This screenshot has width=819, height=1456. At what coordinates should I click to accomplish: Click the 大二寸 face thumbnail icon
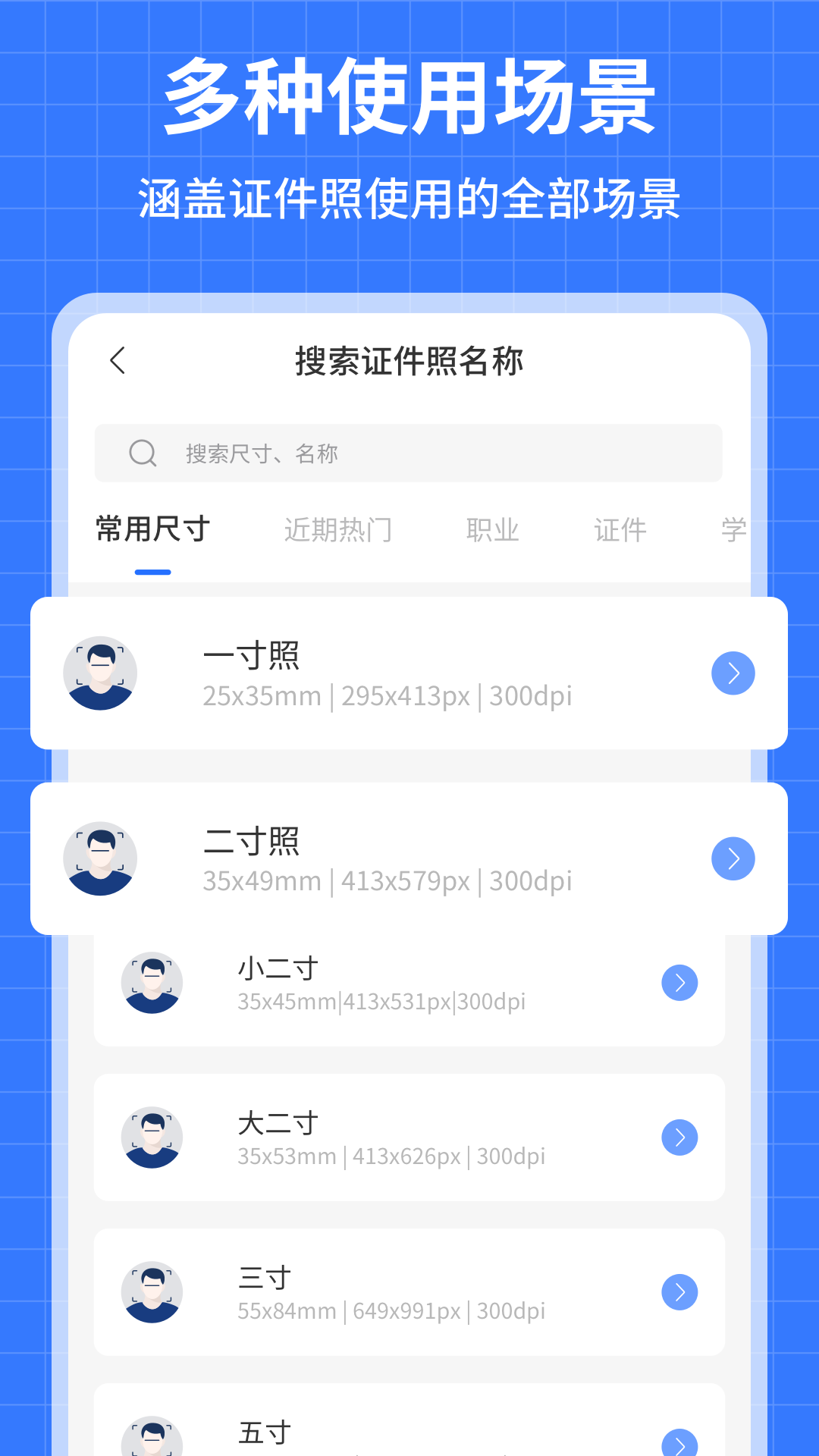pyautogui.click(x=152, y=1137)
